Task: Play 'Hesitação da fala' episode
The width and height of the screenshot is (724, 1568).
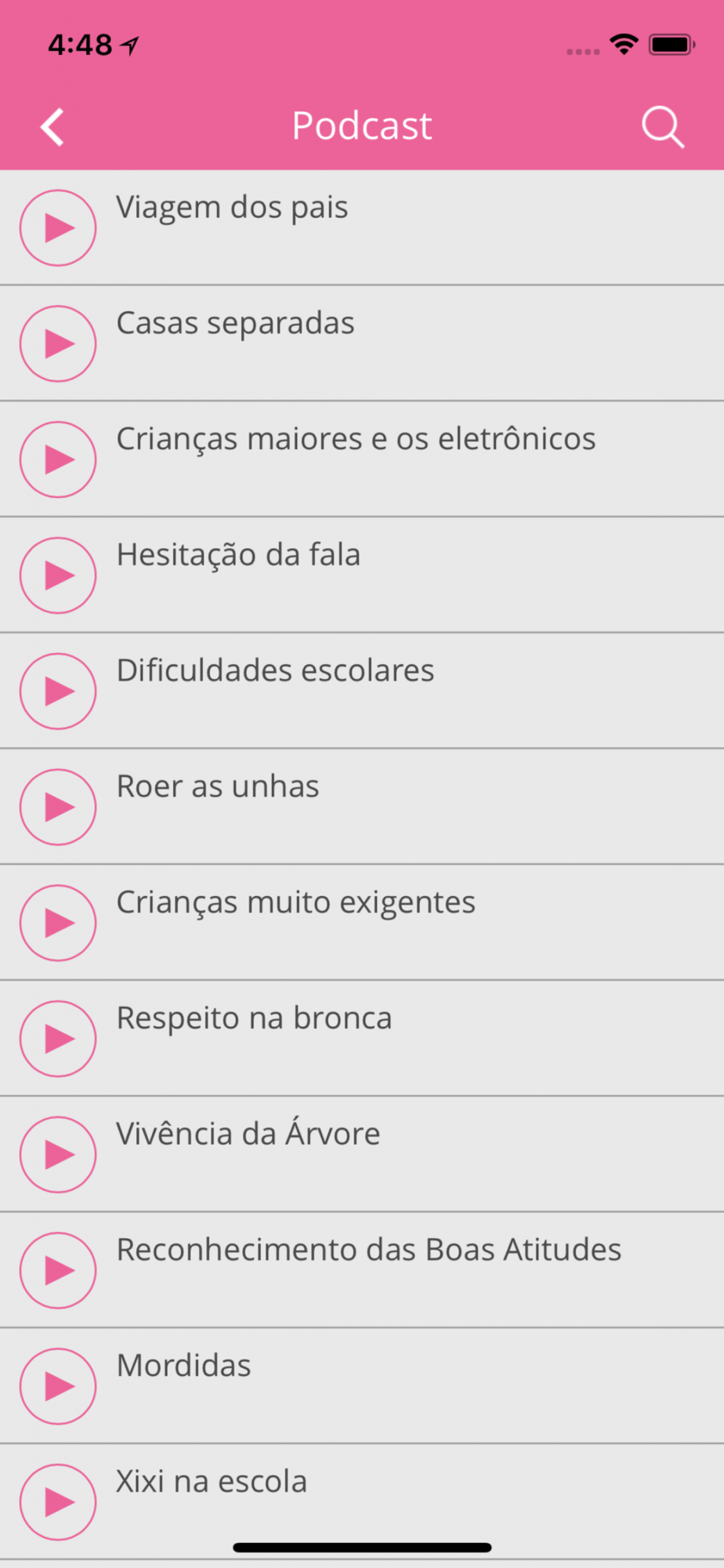Action: (x=58, y=575)
